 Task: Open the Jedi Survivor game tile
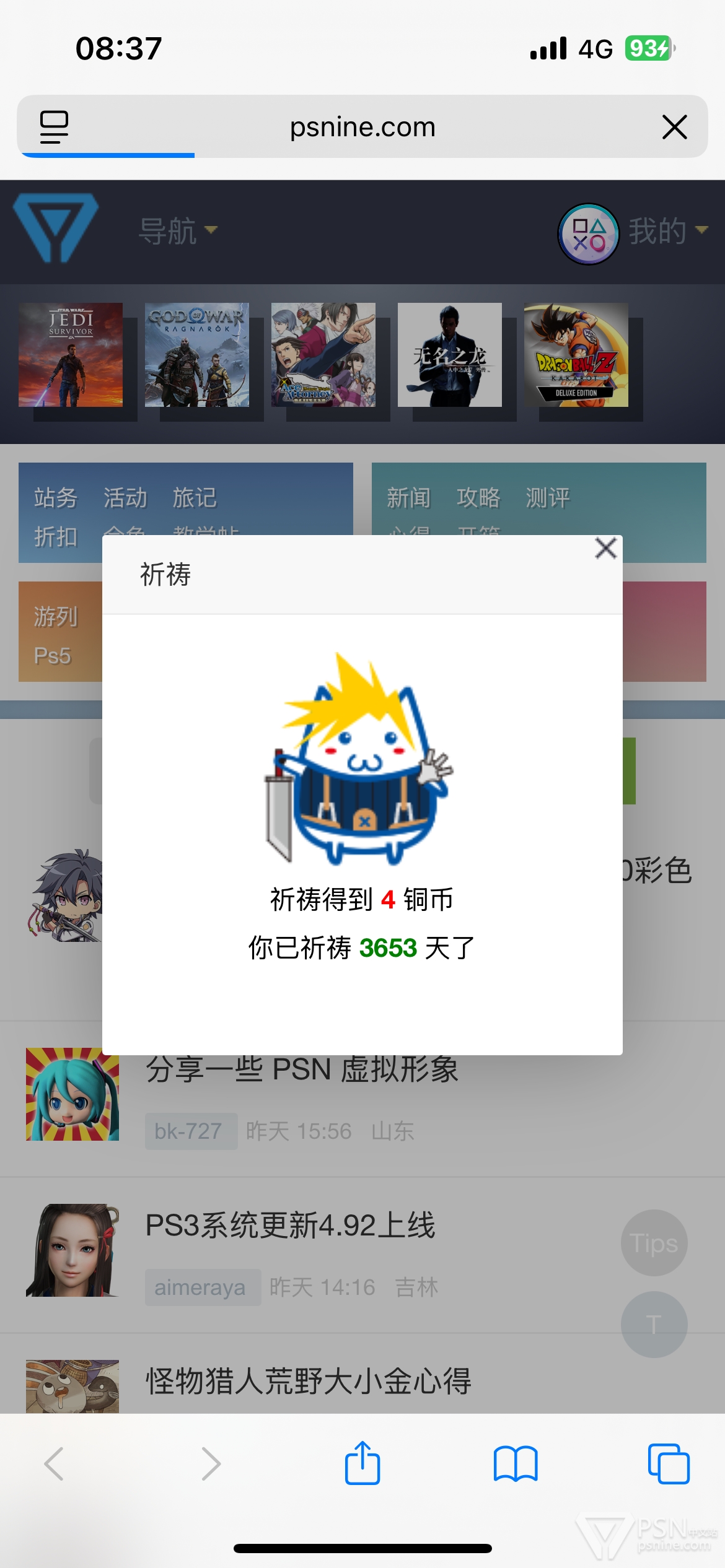71,355
